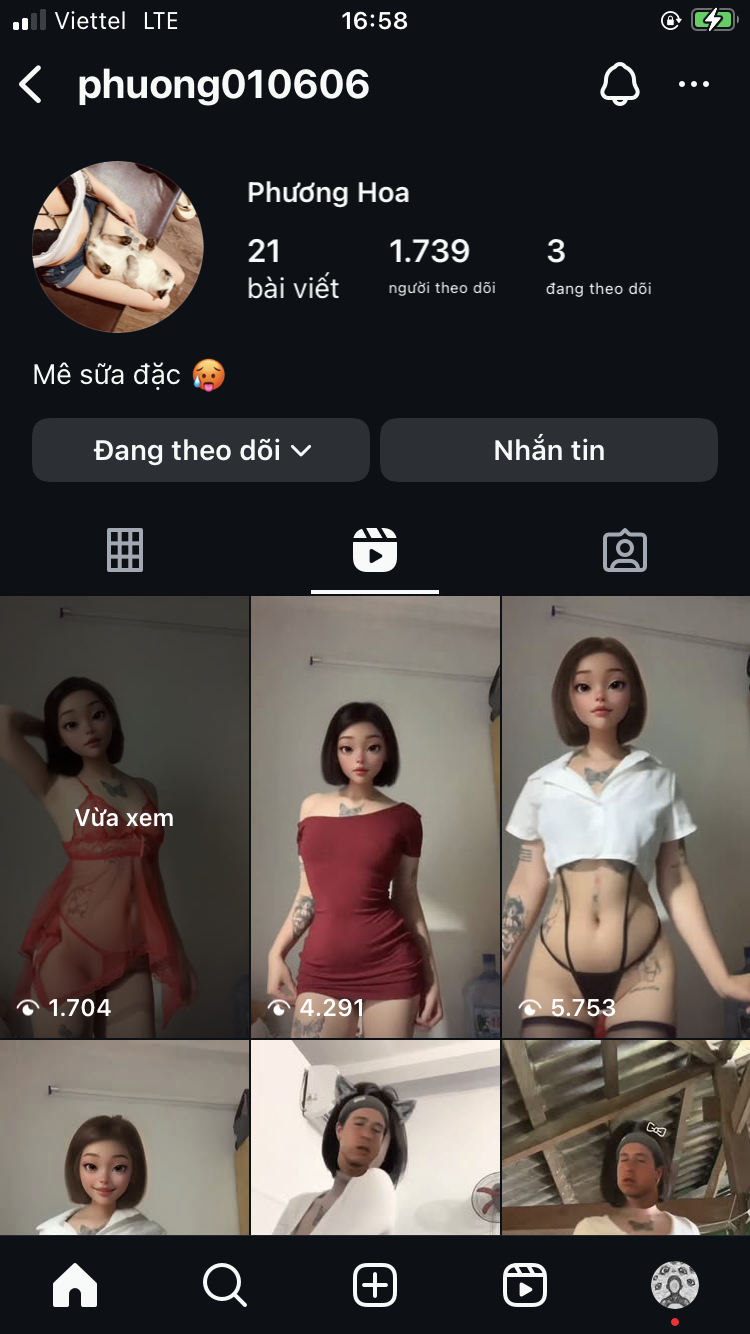750x1334 pixels.
Task: View the profile picture of Phương Hoa
Action: (118, 246)
